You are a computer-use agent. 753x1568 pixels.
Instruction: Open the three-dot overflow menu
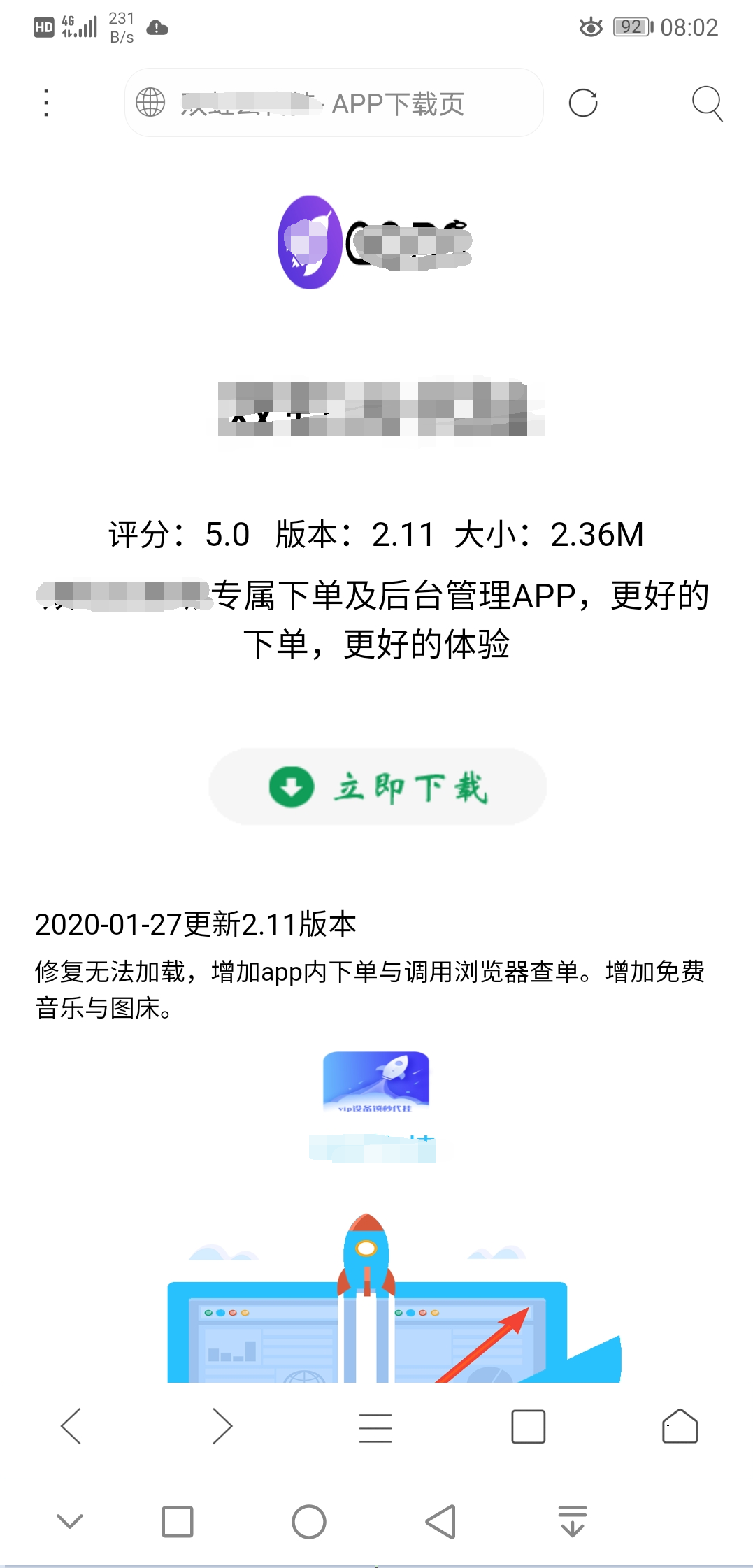(x=46, y=103)
